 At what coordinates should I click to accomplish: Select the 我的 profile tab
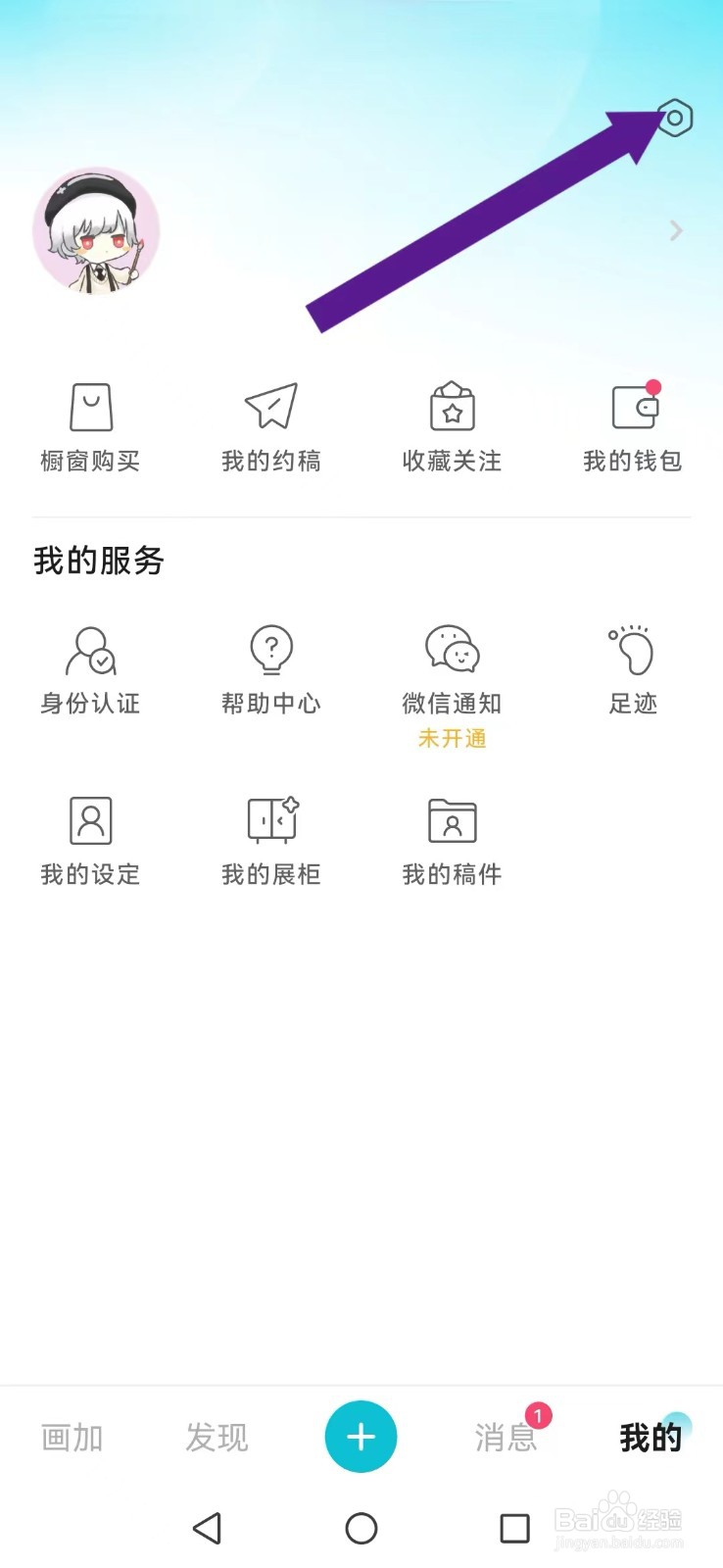pyautogui.click(x=650, y=1438)
